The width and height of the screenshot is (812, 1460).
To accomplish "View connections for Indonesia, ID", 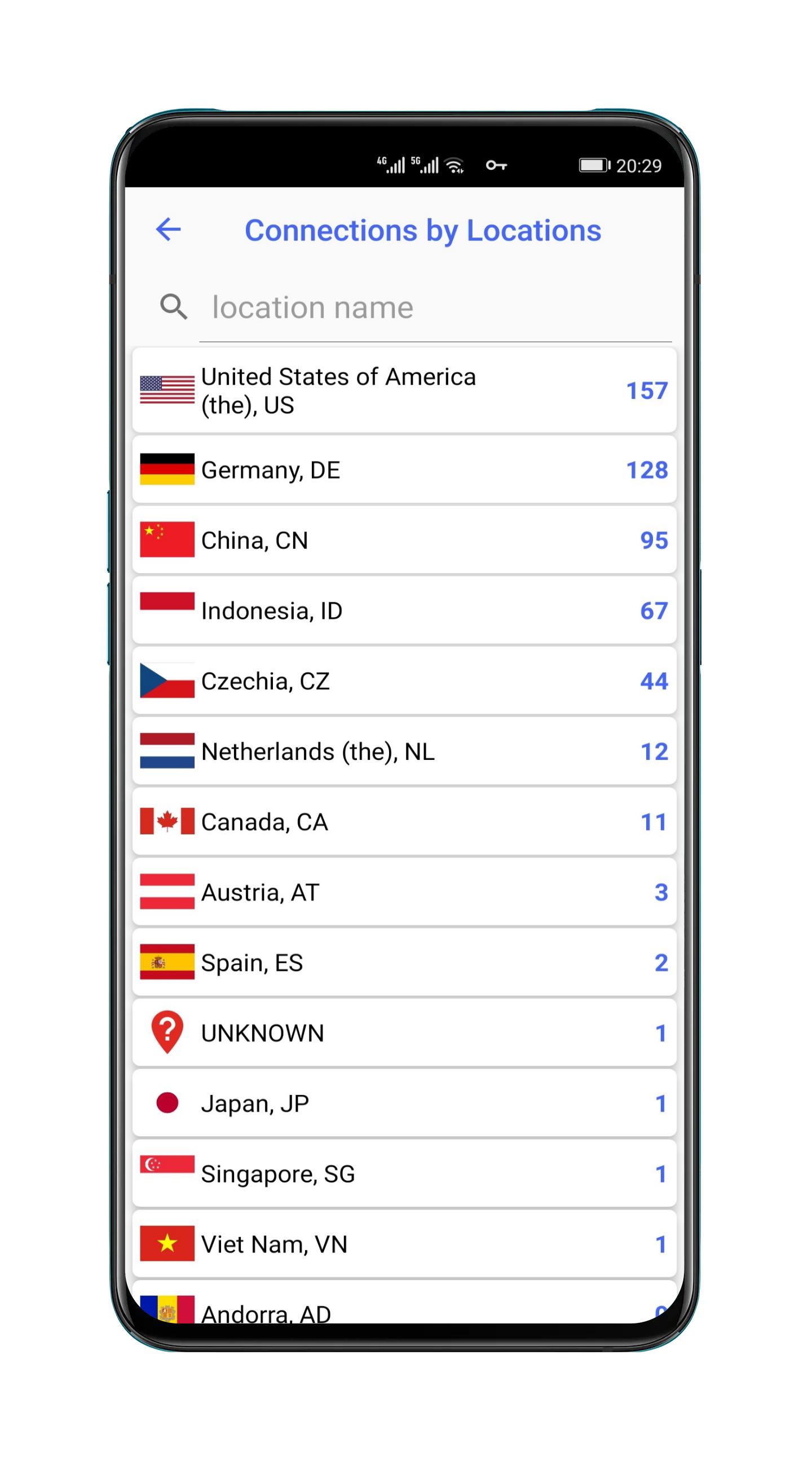I will pos(404,610).
